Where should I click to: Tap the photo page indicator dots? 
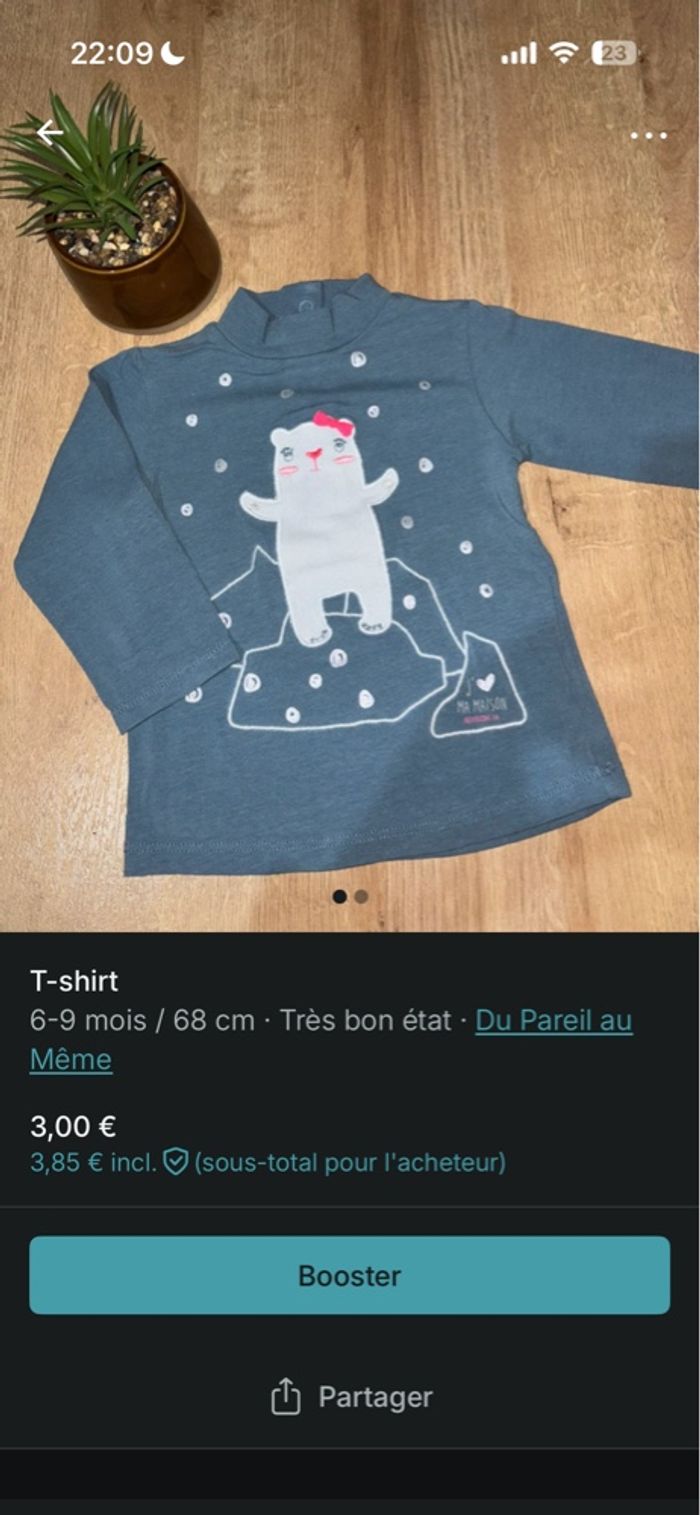pyautogui.click(x=350, y=897)
